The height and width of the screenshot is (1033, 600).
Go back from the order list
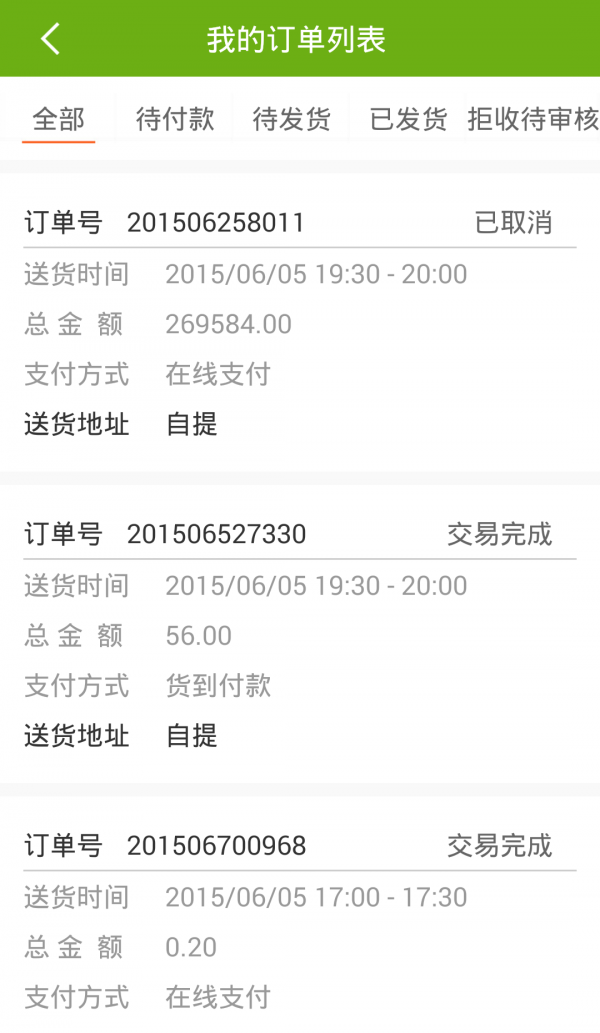(51, 38)
